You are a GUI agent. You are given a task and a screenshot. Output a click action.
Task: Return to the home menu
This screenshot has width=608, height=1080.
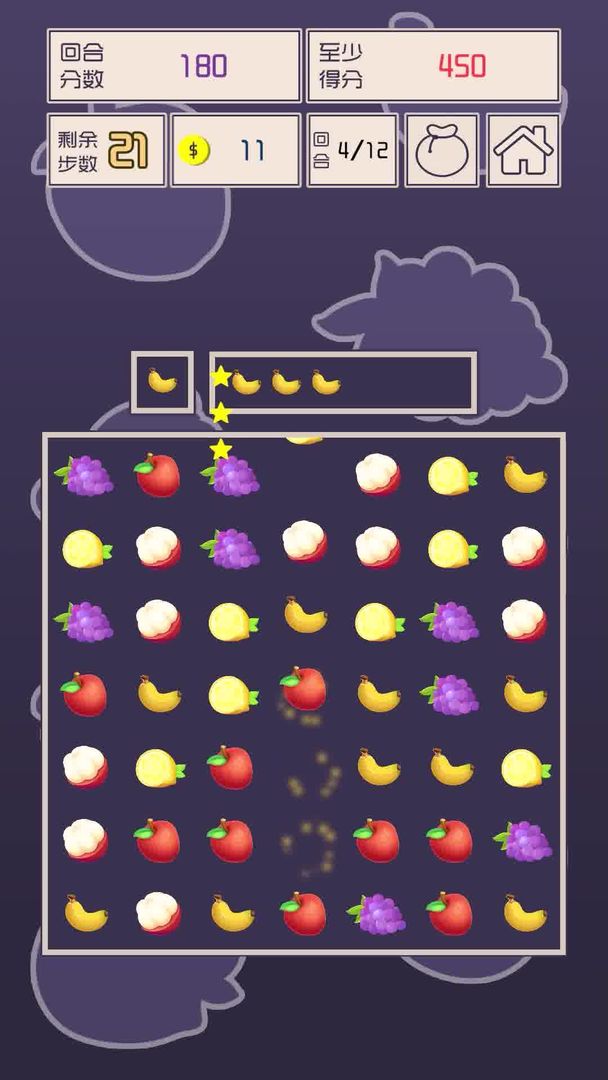coord(523,150)
